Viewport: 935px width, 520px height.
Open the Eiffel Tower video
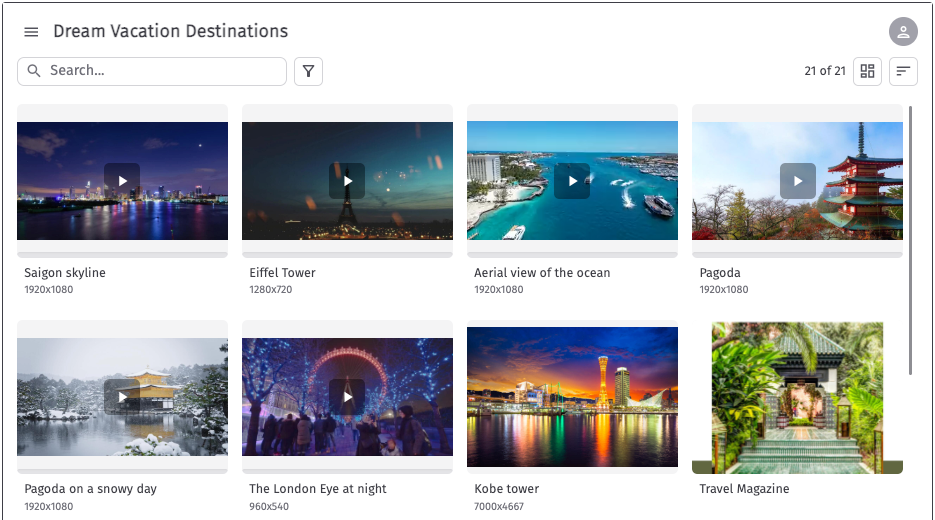347,181
